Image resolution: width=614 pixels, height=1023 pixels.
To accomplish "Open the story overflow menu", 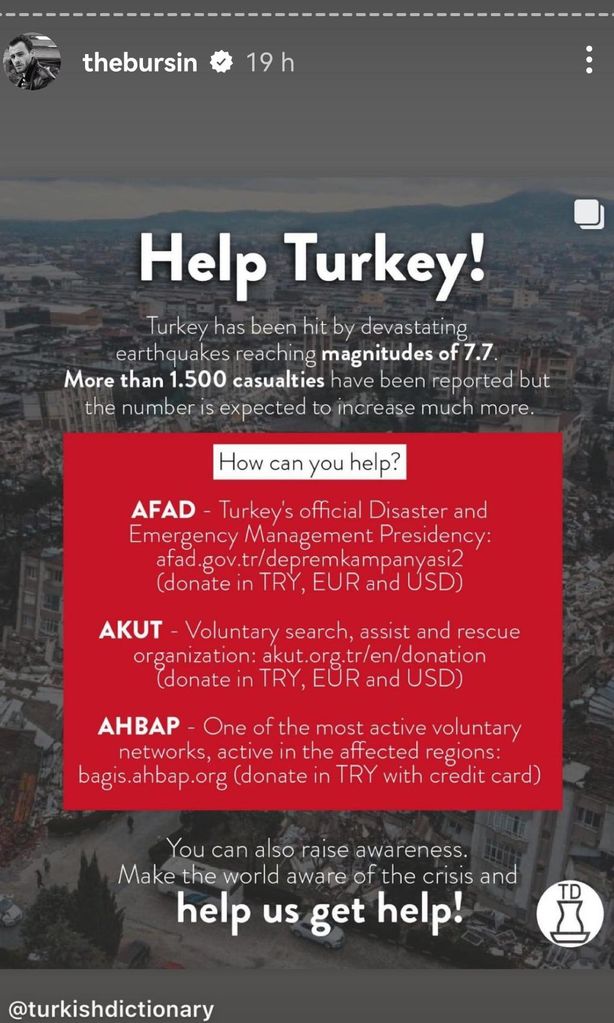I will (589, 59).
